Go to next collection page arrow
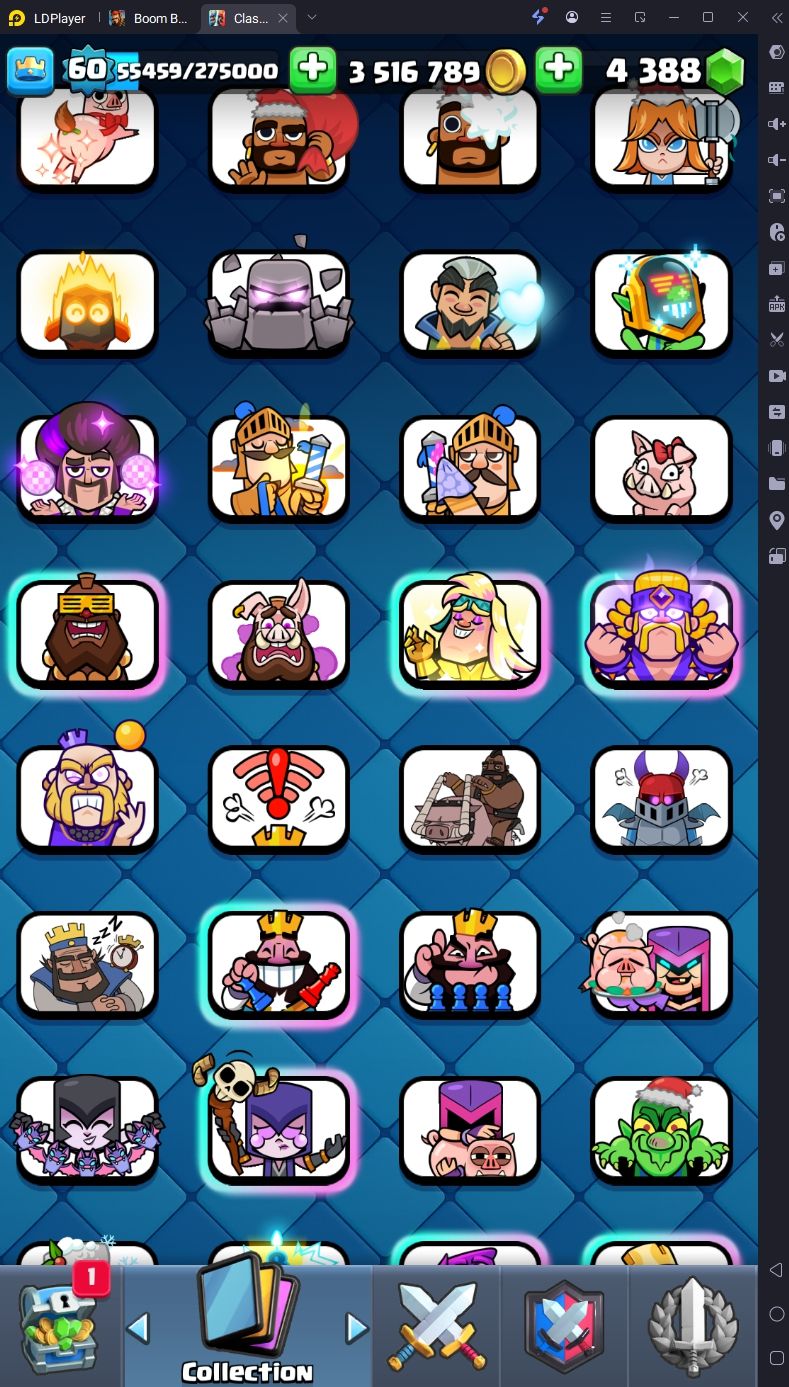The width and height of the screenshot is (789, 1387). (356, 1328)
